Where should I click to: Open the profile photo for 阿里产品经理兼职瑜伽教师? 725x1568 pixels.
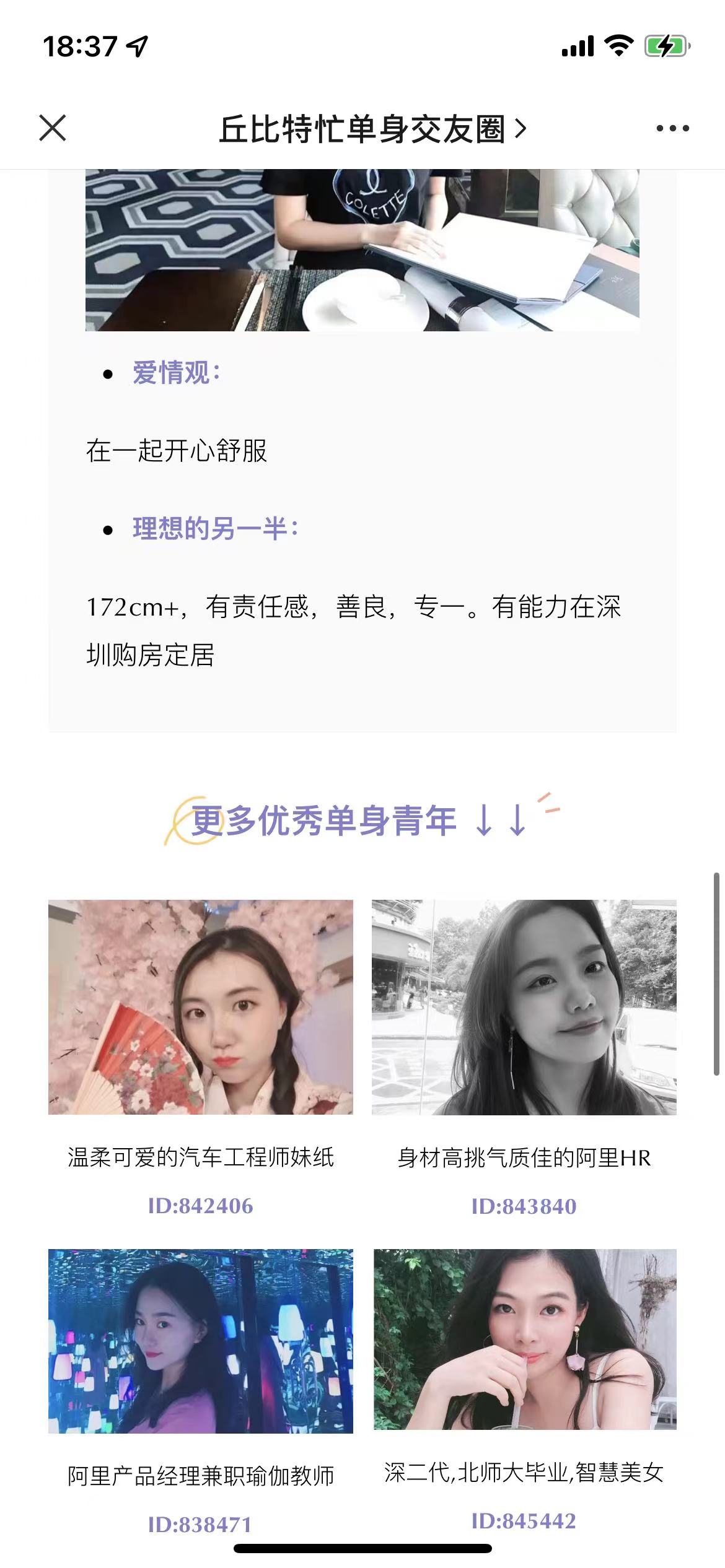(201, 1341)
